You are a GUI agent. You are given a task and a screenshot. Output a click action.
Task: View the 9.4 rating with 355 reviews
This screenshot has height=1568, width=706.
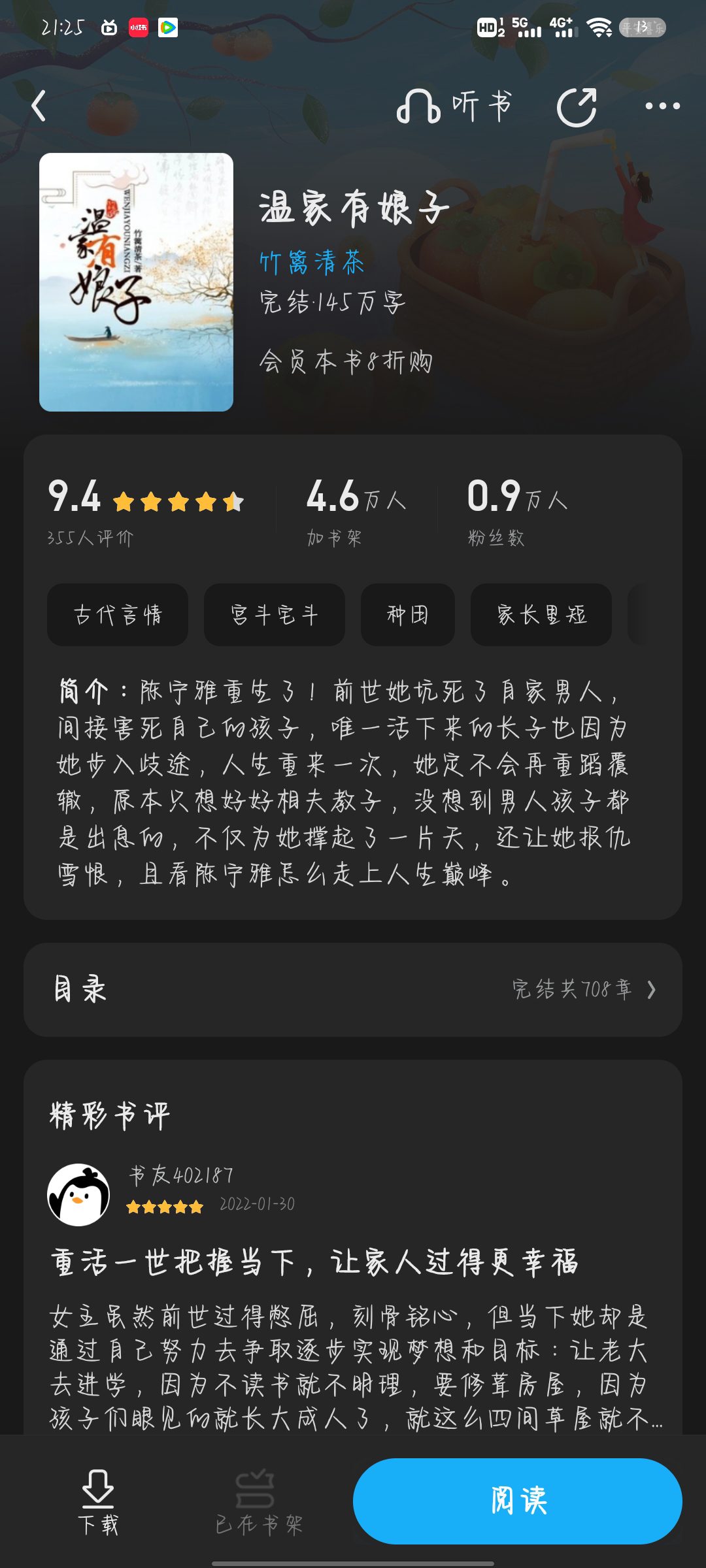146,513
